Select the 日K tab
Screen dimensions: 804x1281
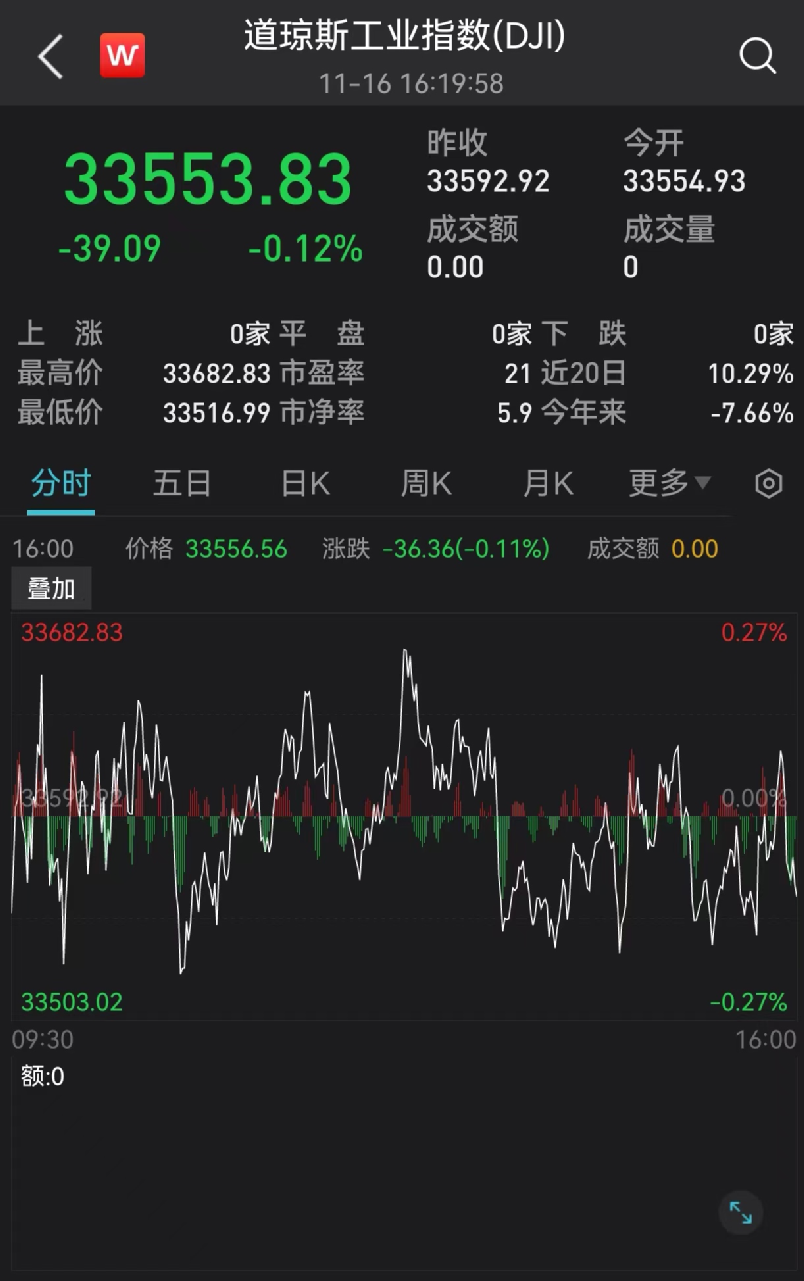pyautogui.click(x=305, y=484)
